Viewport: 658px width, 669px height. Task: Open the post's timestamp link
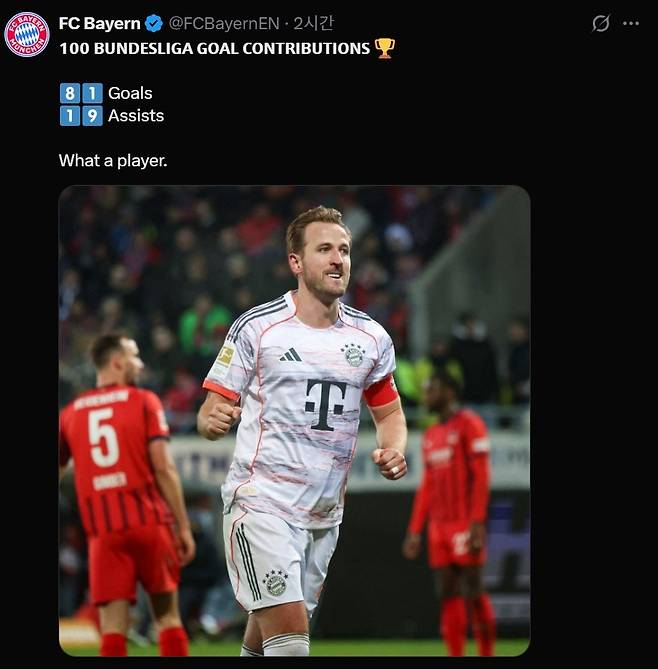[313, 23]
